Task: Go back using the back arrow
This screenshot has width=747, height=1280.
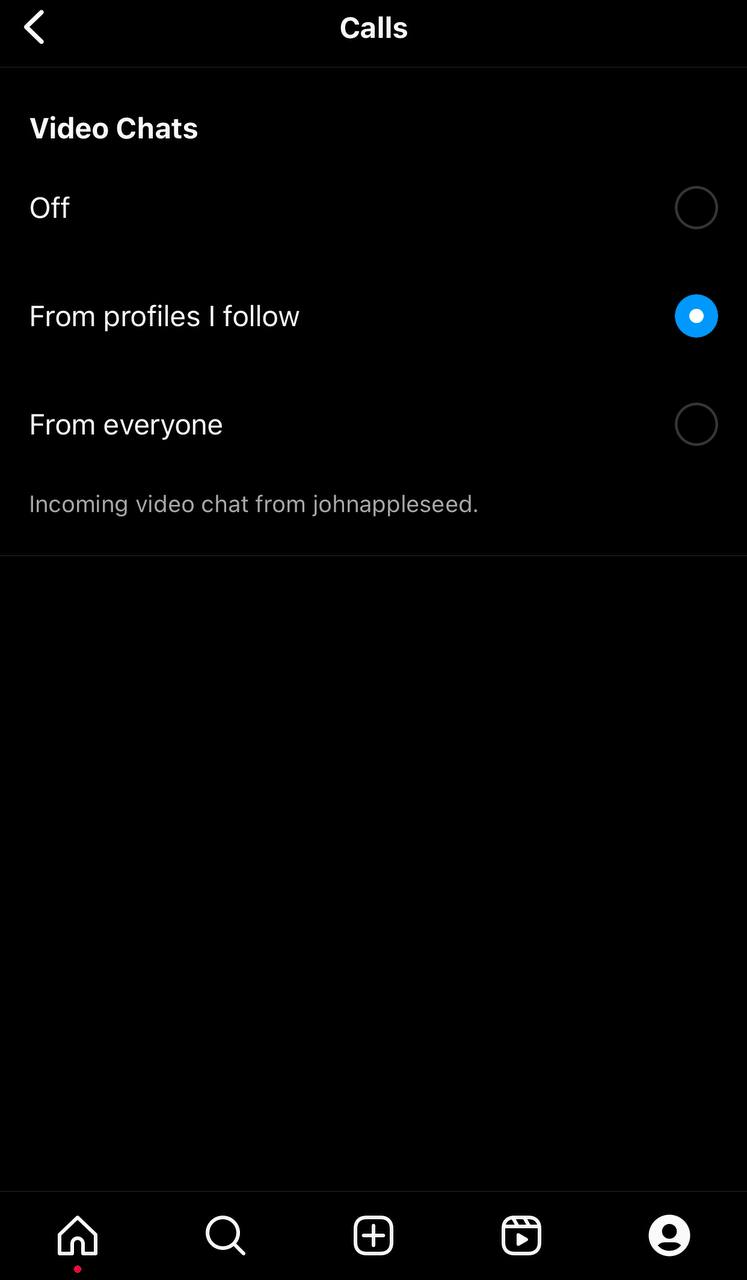Action: pyautogui.click(x=35, y=27)
